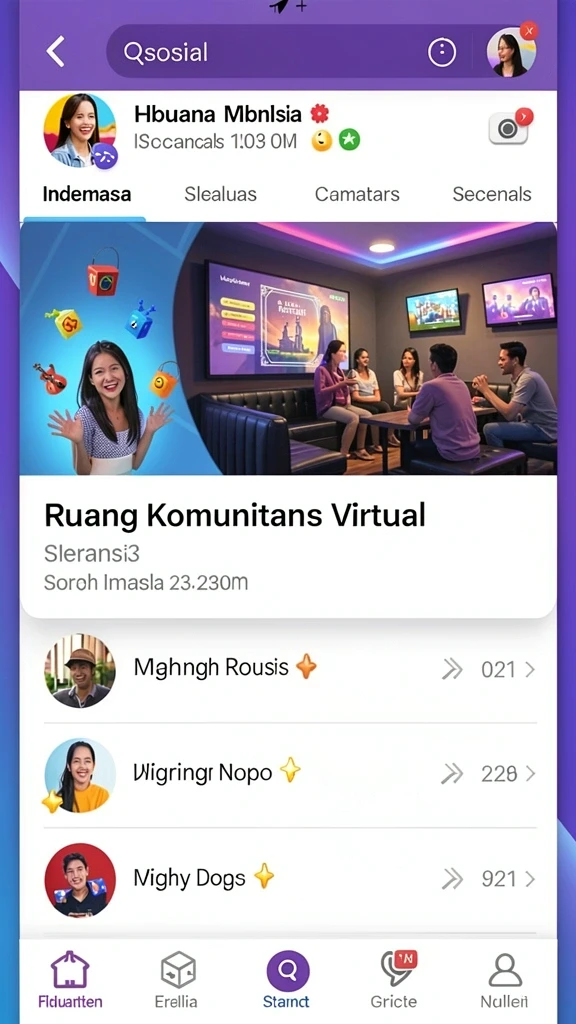Open the Gricte tab
This screenshot has height=1024, width=576.
394,980
